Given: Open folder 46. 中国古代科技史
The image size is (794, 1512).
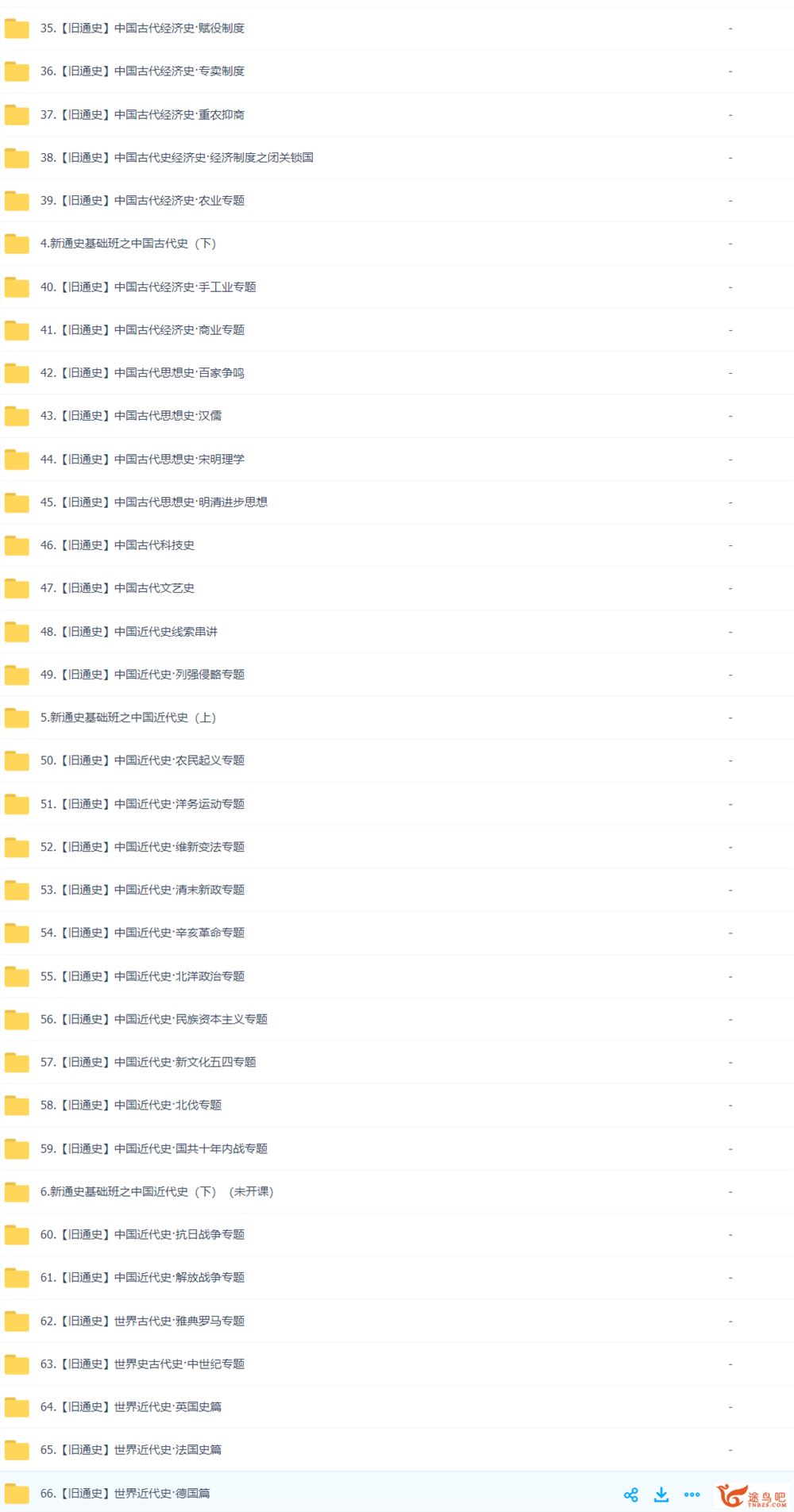Looking at the screenshot, I should (118, 545).
